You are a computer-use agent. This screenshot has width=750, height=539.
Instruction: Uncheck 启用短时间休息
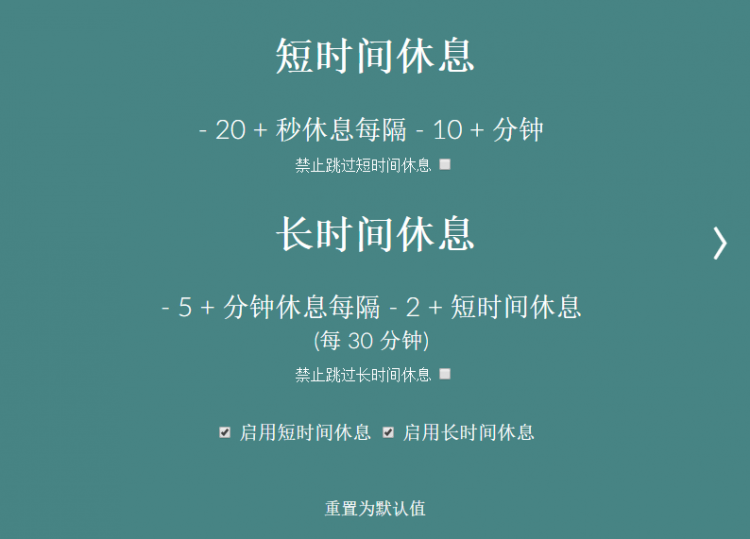(225, 432)
